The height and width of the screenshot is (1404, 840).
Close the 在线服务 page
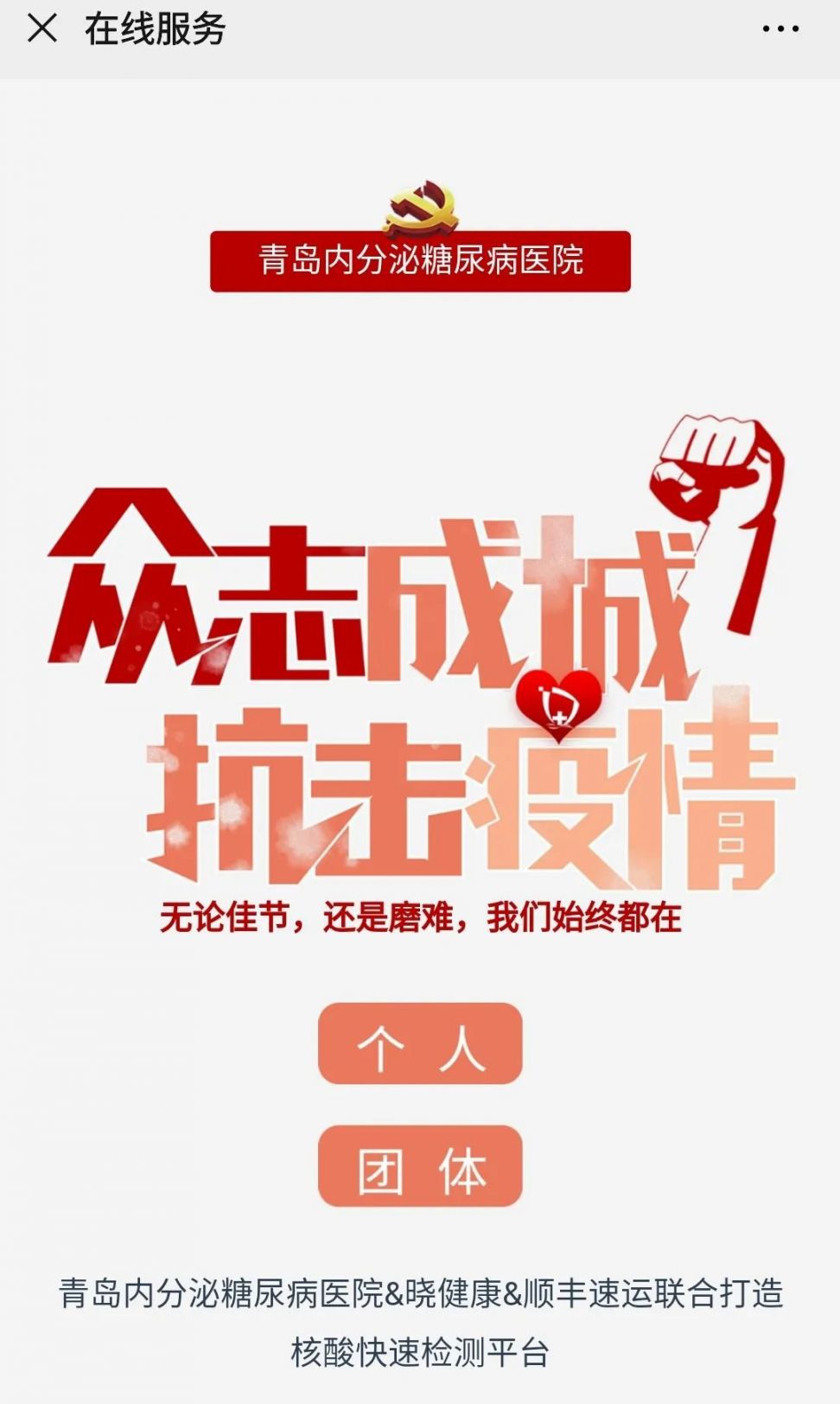tap(41, 29)
